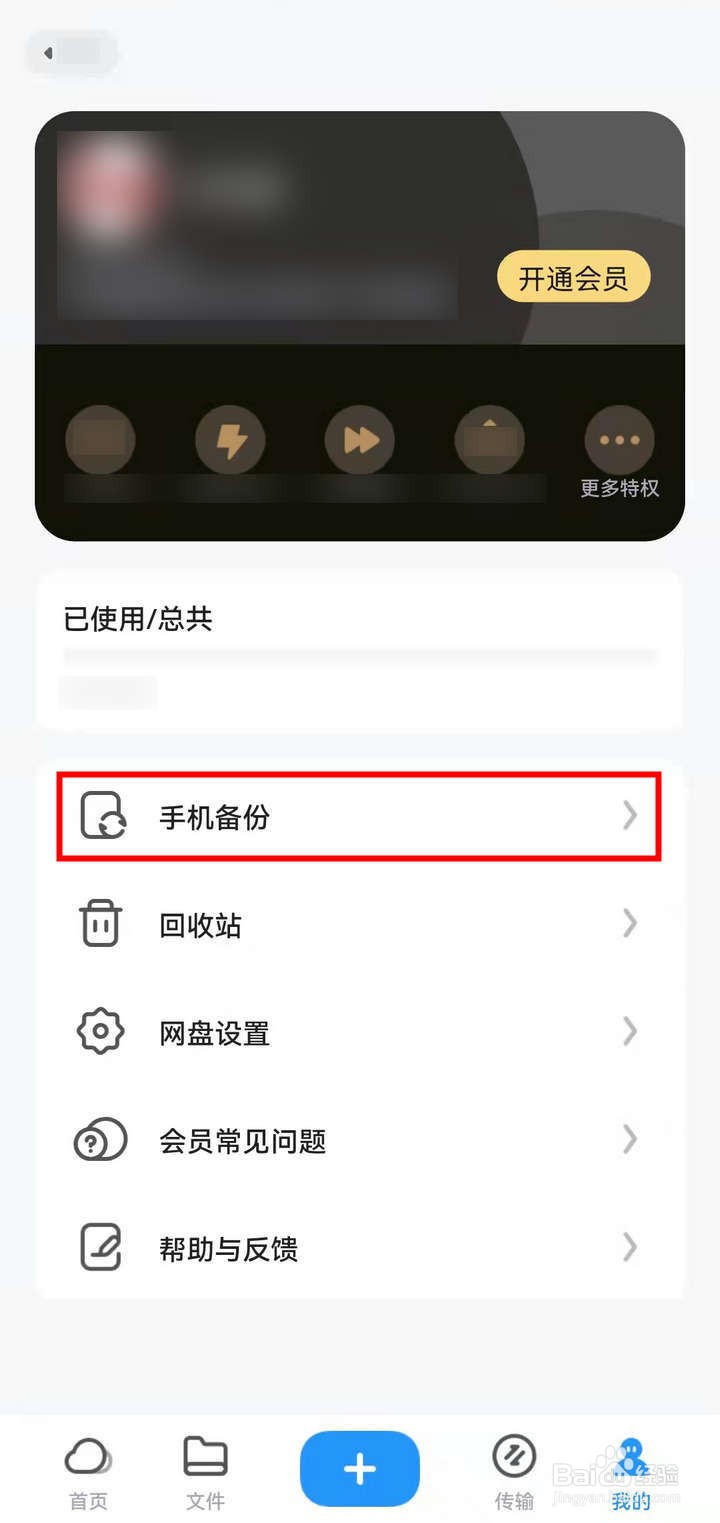The width and height of the screenshot is (720, 1523).
Task: Tap the 网盘设置 settings gear icon
Action: point(100,1032)
